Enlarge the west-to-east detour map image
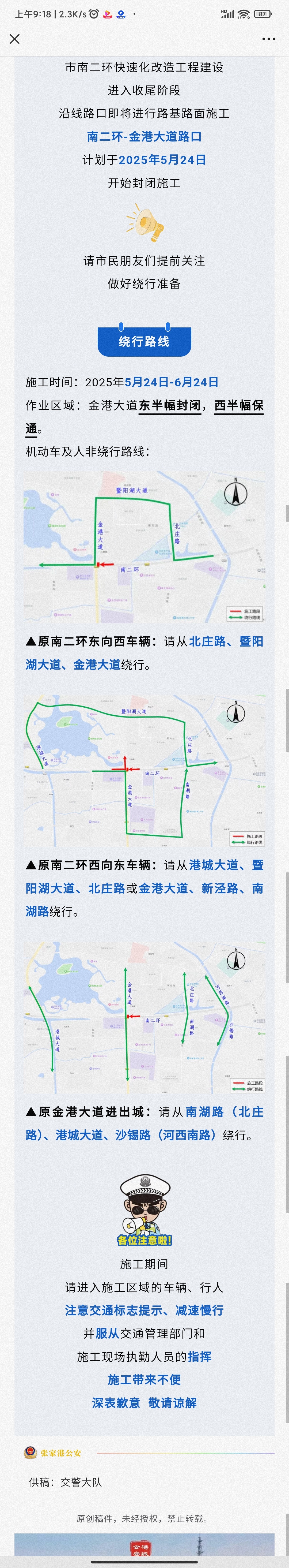289x1568 pixels. pos(144,770)
